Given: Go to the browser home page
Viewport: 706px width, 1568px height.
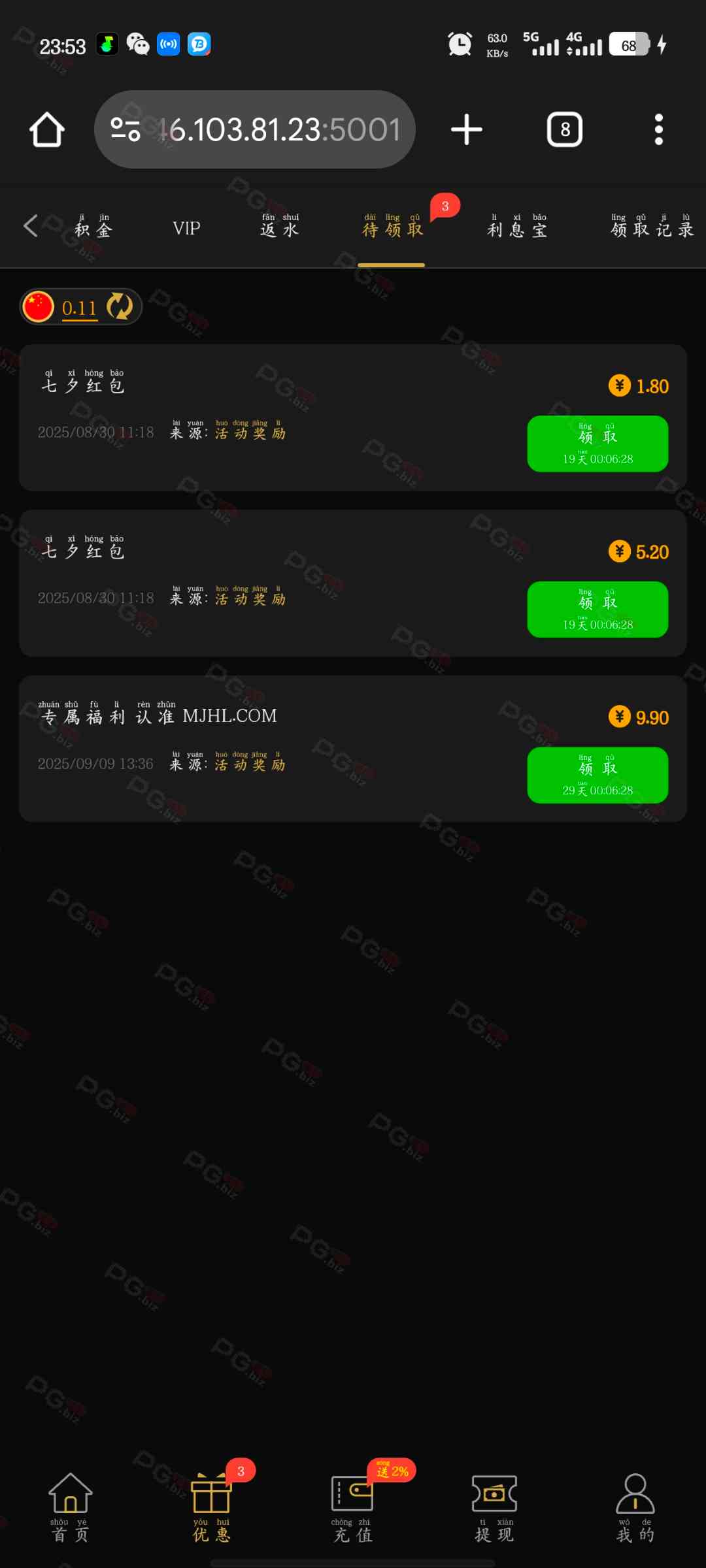Looking at the screenshot, I should 47,129.
